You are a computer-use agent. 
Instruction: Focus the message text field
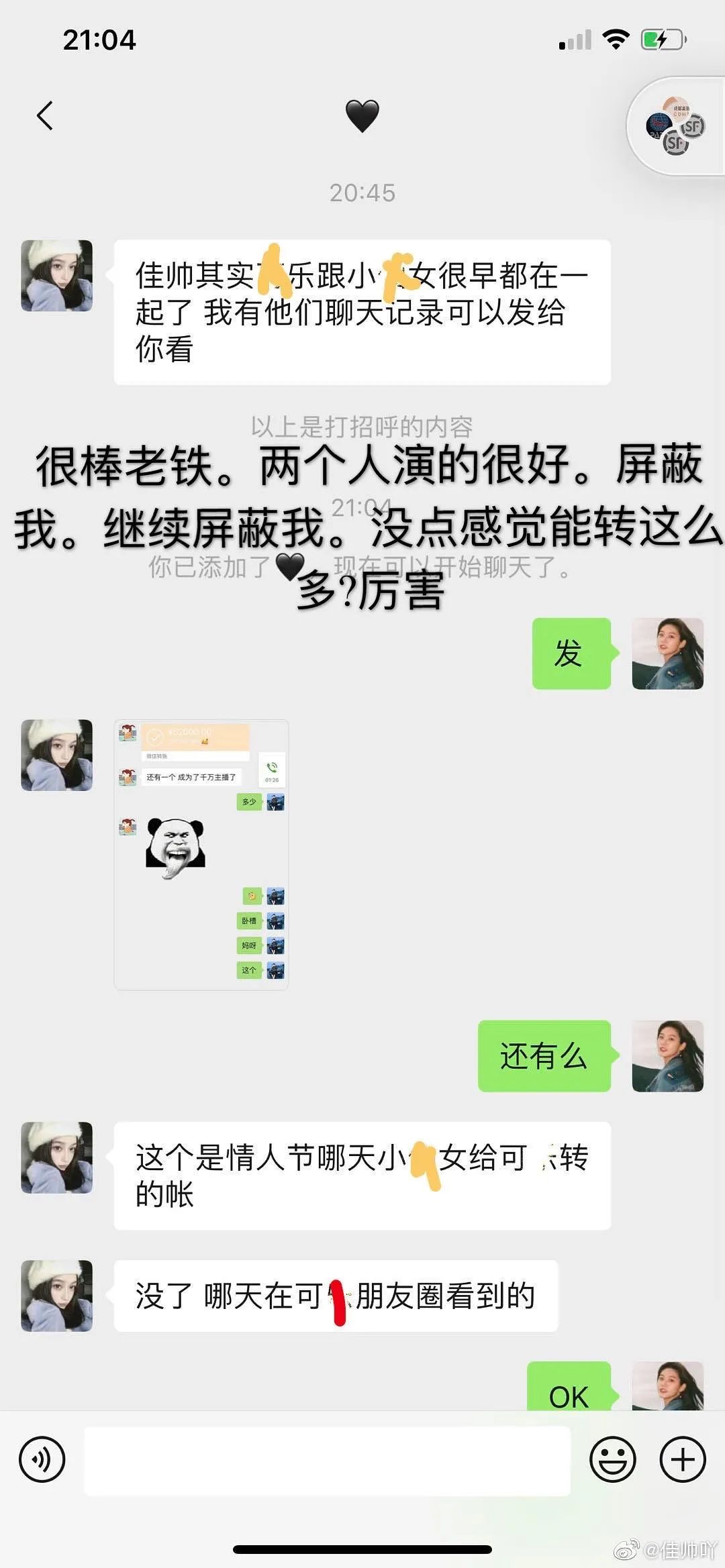tap(327, 1461)
